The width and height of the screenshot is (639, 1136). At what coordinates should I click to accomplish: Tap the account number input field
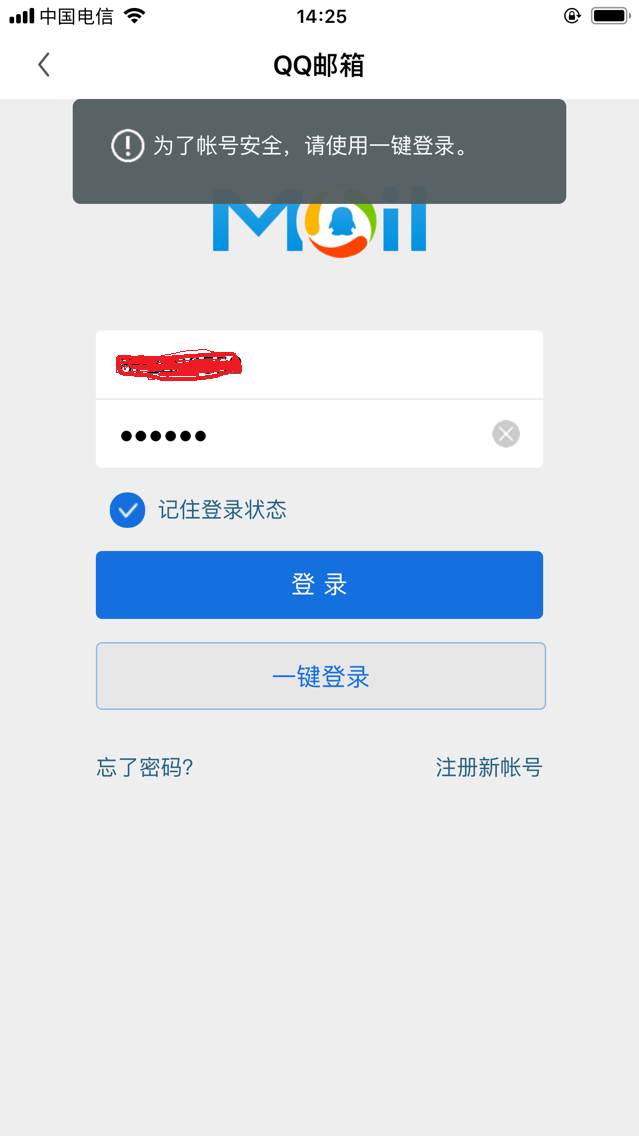coord(319,365)
